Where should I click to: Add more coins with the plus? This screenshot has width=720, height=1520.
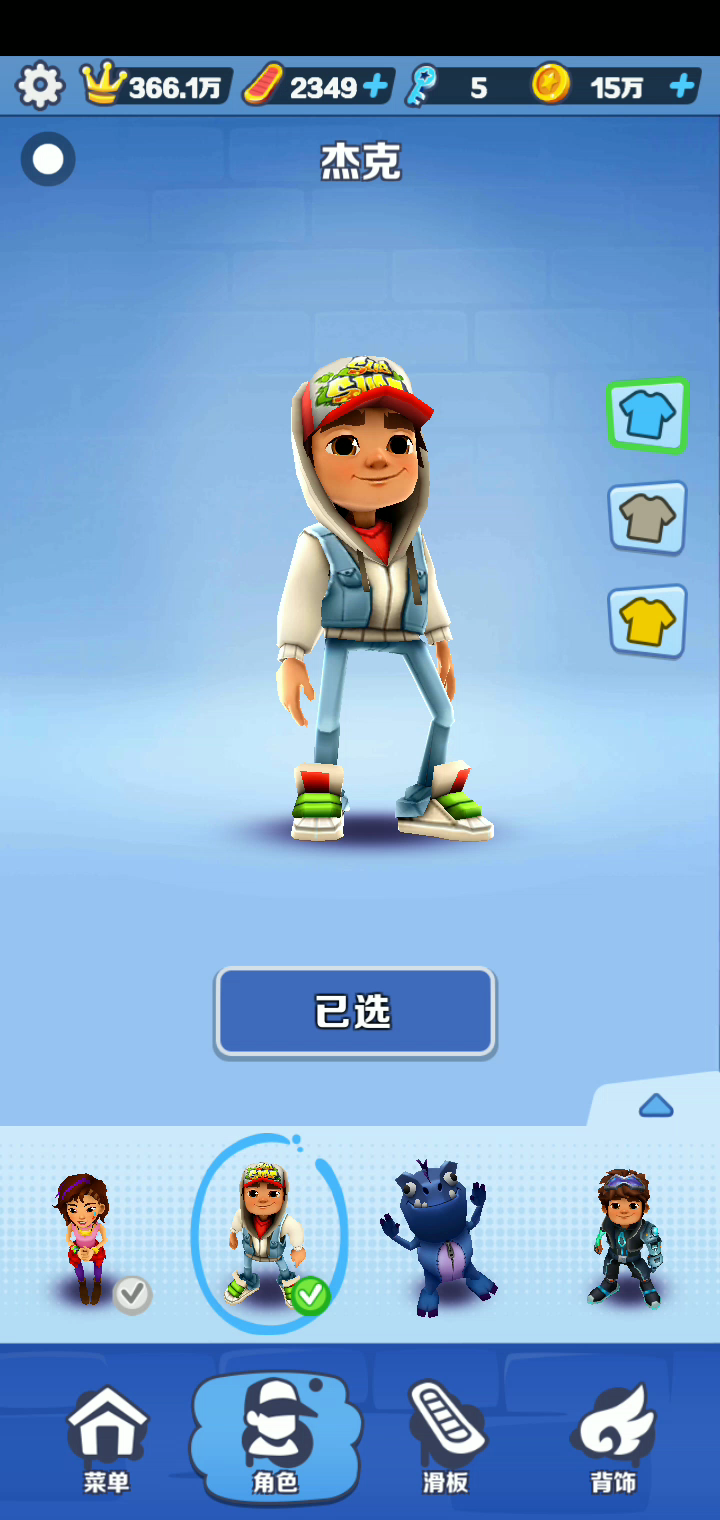(x=682, y=87)
